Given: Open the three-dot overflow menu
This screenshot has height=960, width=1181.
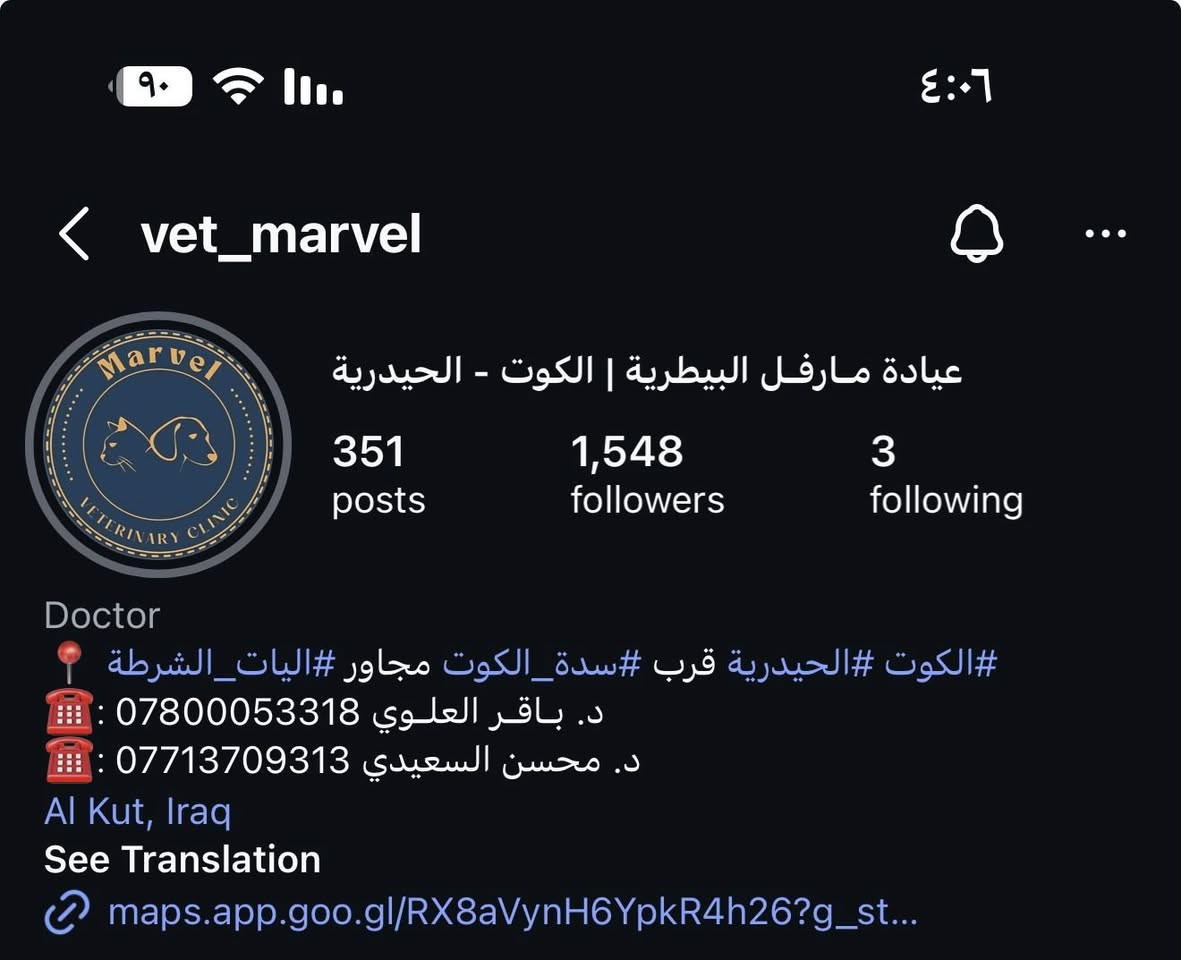Looking at the screenshot, I should pos(1105,235).
